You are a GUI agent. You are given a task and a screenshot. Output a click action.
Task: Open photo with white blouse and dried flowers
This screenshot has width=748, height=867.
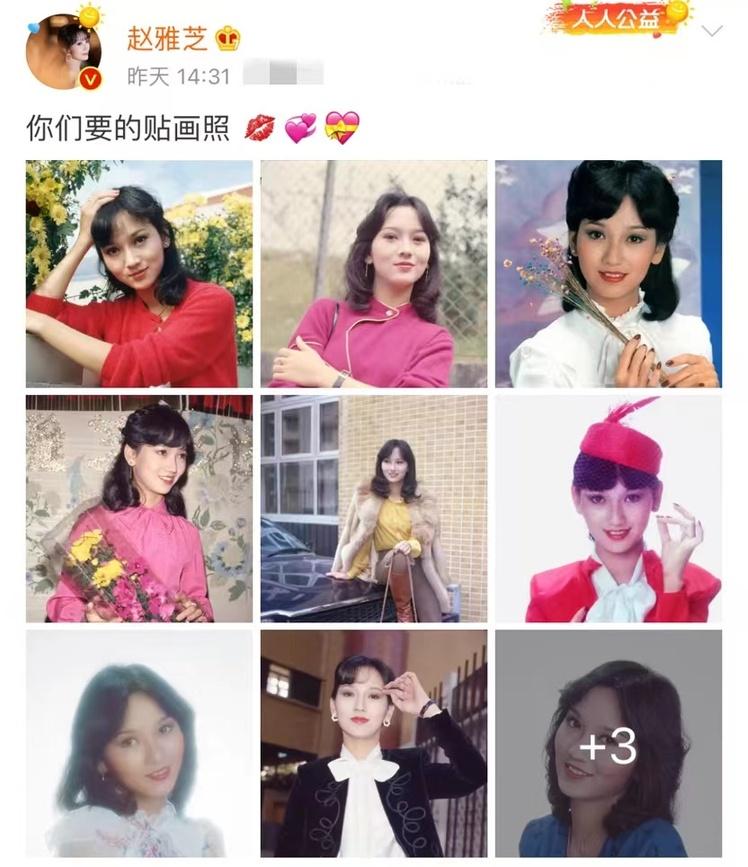[608, 274]
